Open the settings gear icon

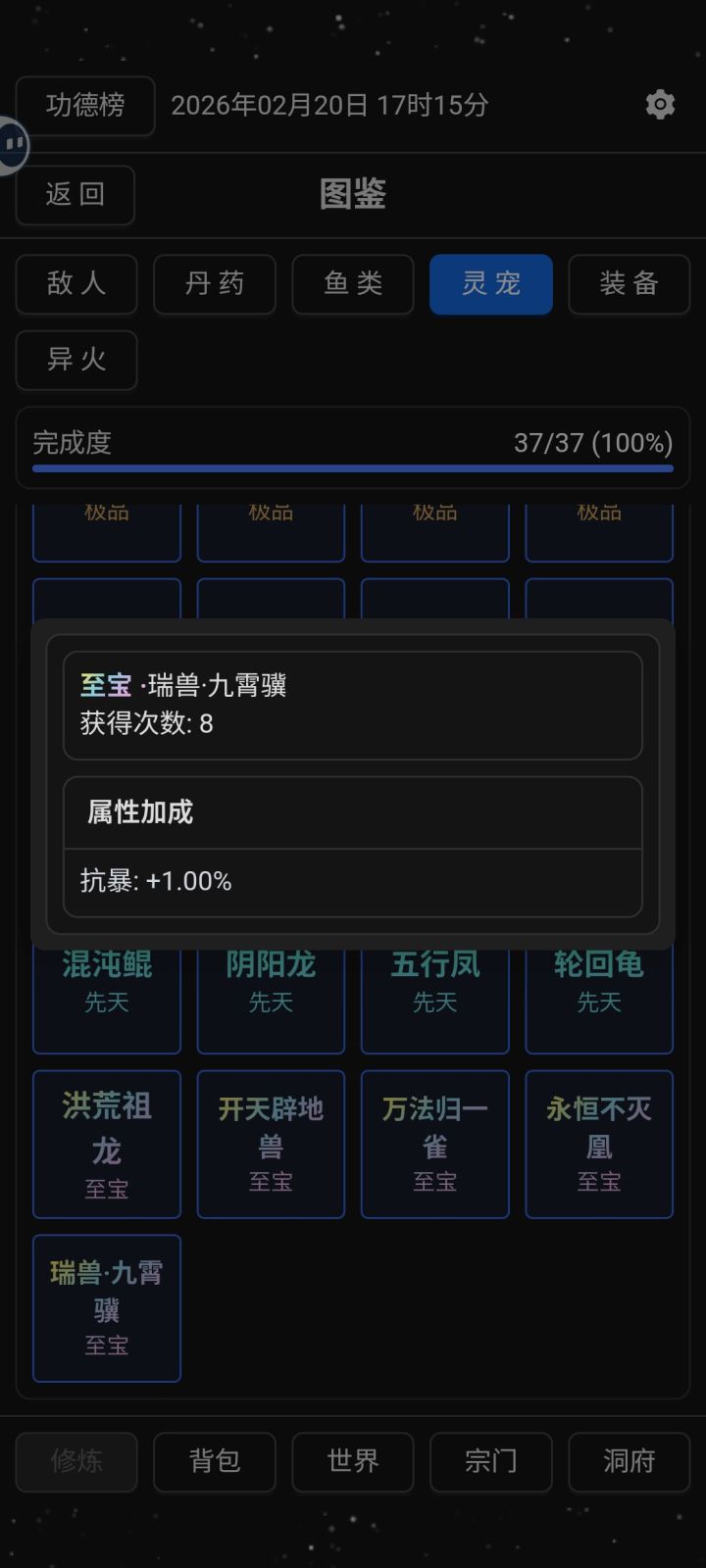point(660,104)
